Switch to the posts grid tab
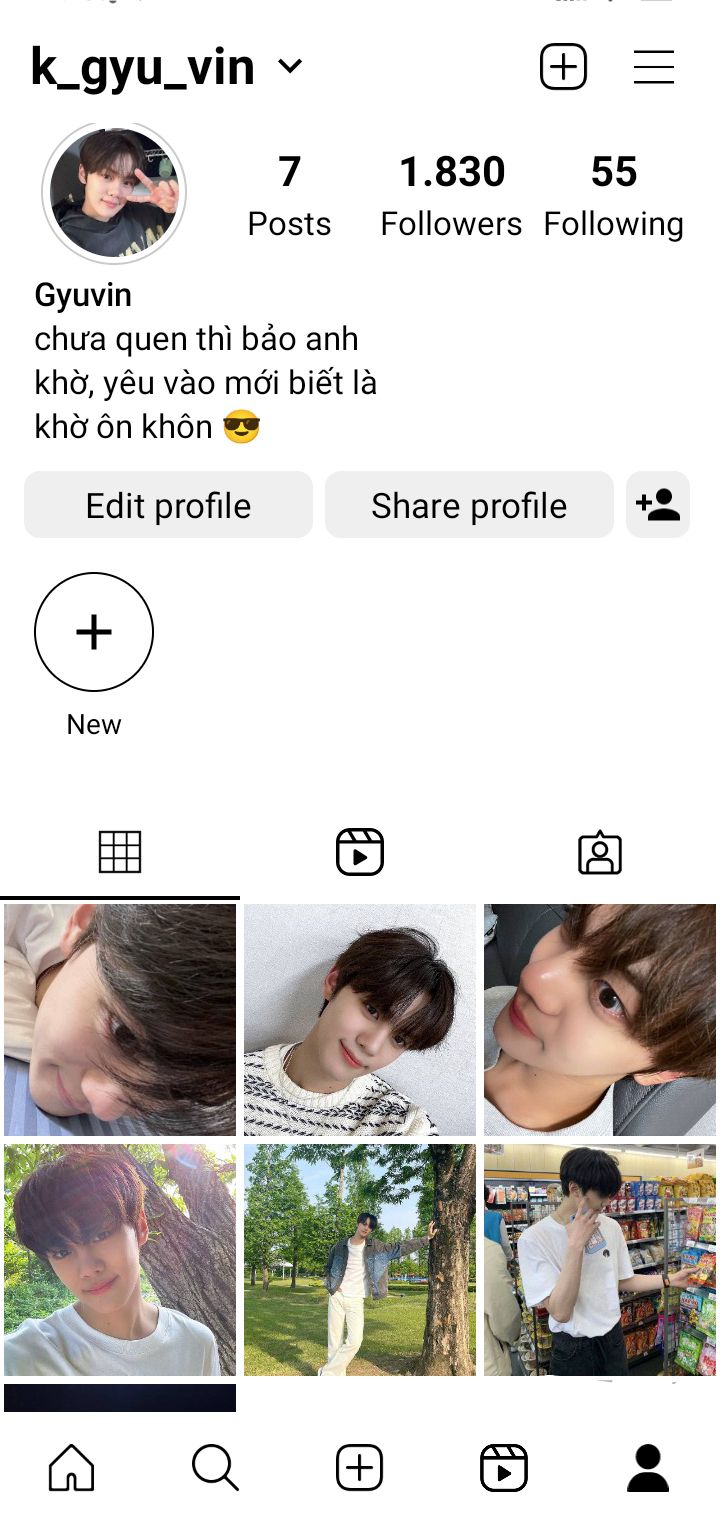Image resolution: width=720 pixels, height=1524 pixels. pos(120,853)
